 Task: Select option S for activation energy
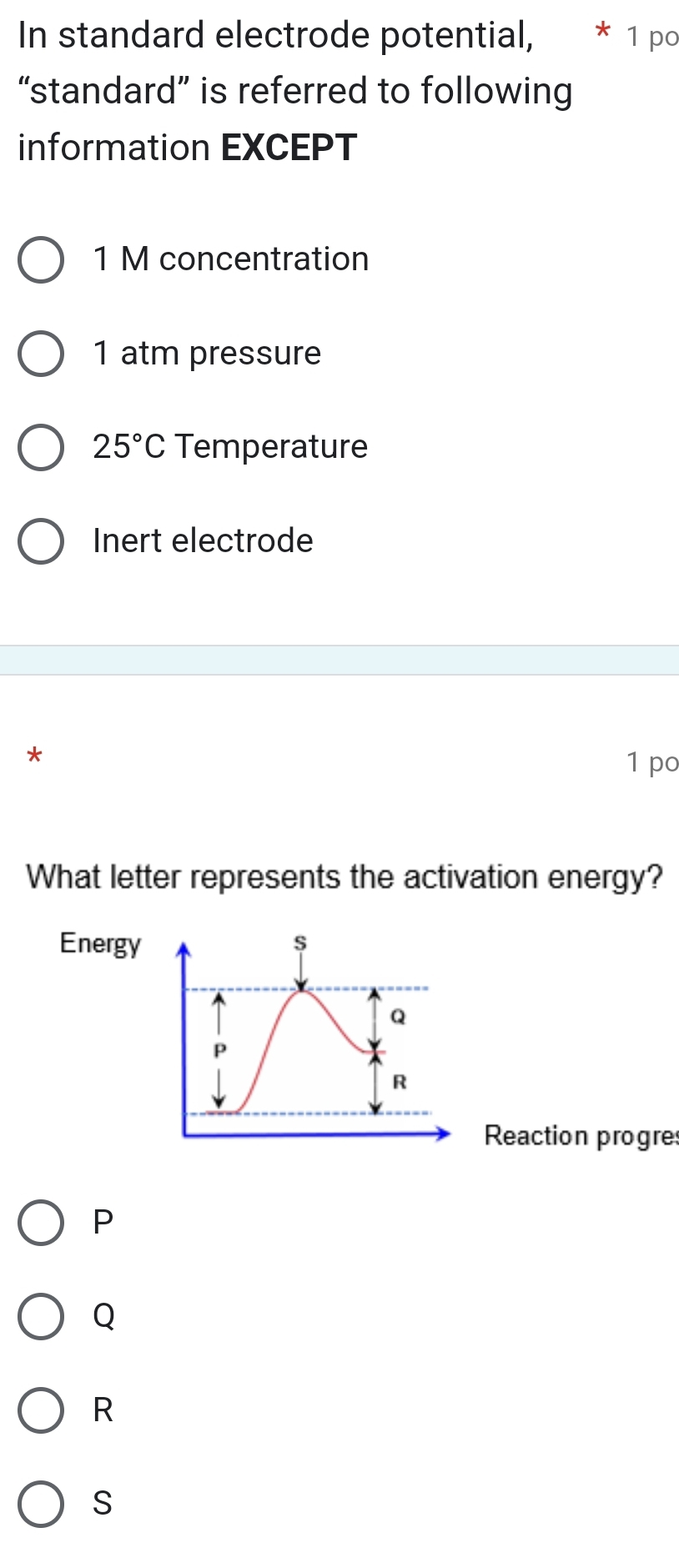coord(41,1504)
